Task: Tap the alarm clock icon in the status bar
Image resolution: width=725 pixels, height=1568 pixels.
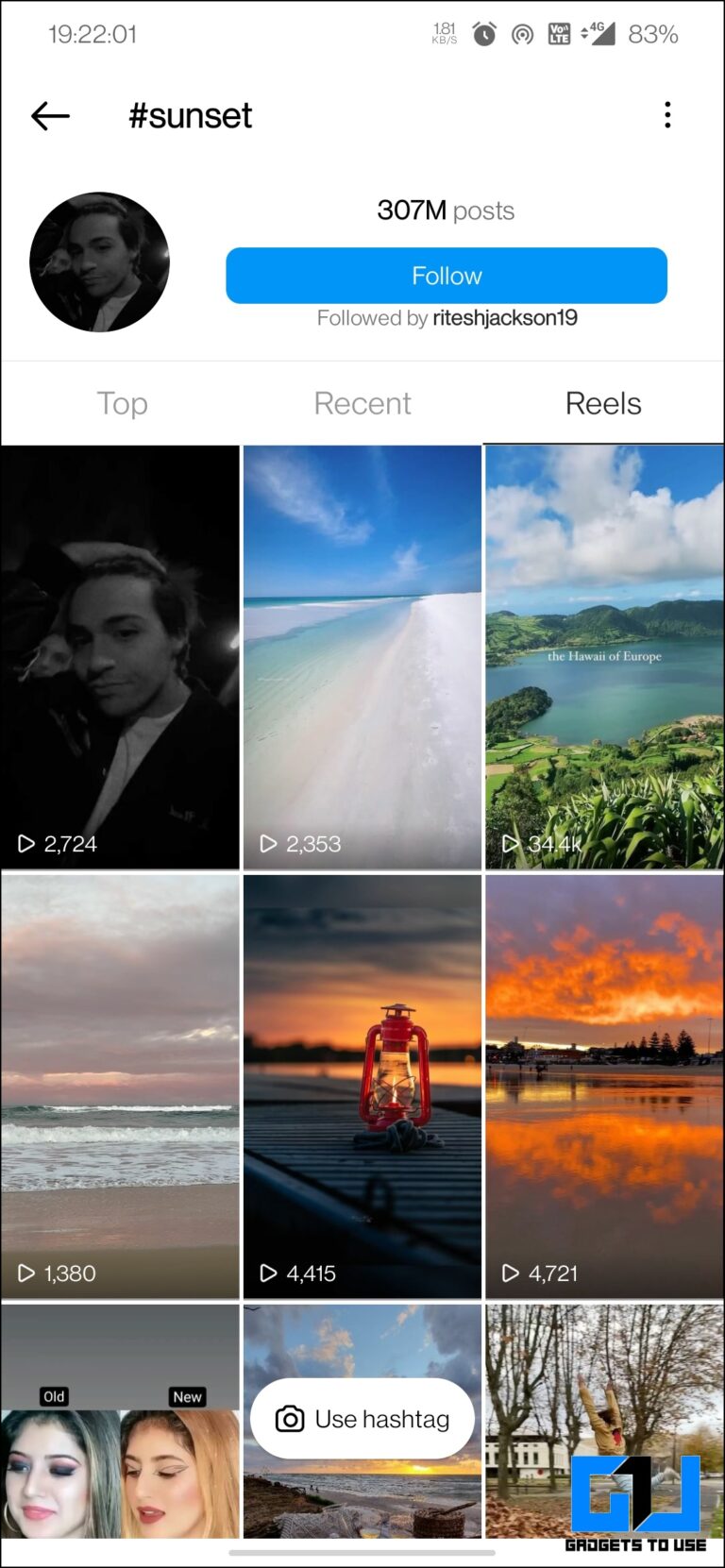Action: pyautogui.click(x=483, y=33)
